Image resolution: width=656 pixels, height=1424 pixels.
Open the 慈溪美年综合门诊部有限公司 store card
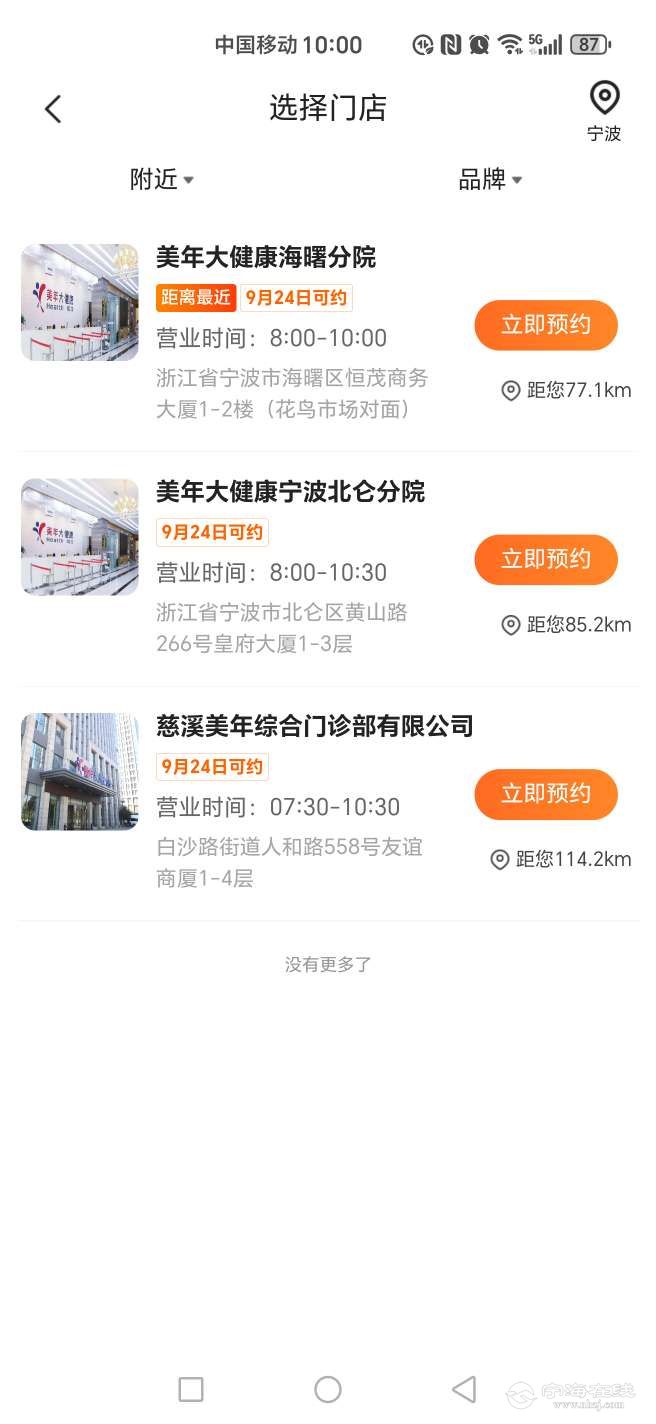pos(314,726)
